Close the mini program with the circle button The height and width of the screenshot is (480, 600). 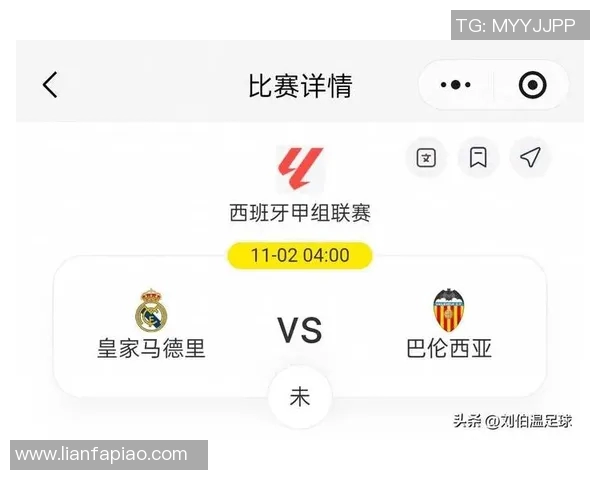(x=533, y=85)
